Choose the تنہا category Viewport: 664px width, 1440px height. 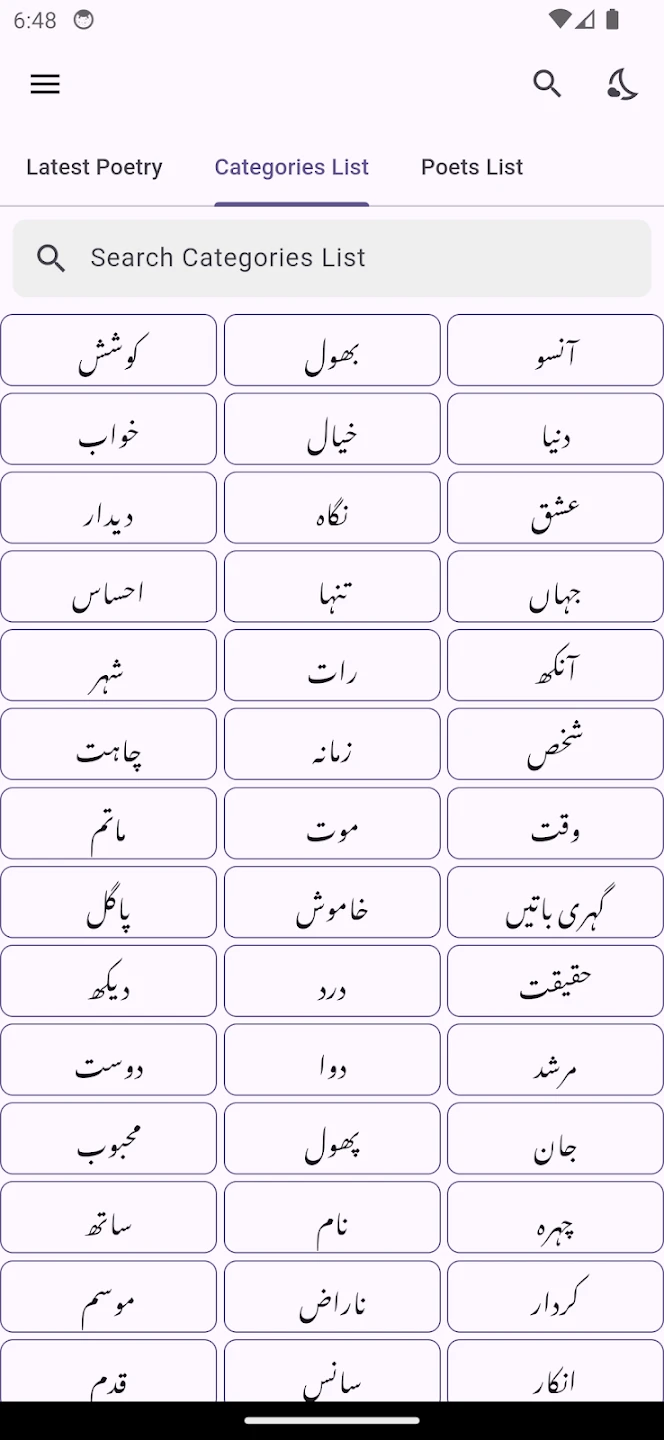tap(332, 587)
